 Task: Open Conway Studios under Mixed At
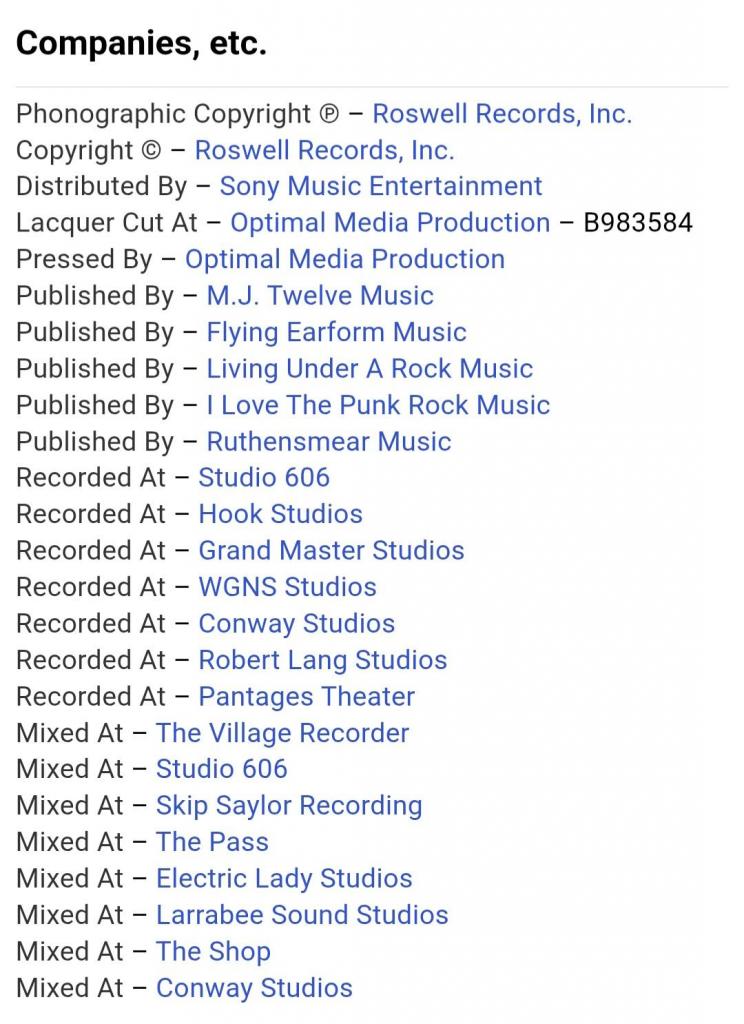click(x=254, y=988)
